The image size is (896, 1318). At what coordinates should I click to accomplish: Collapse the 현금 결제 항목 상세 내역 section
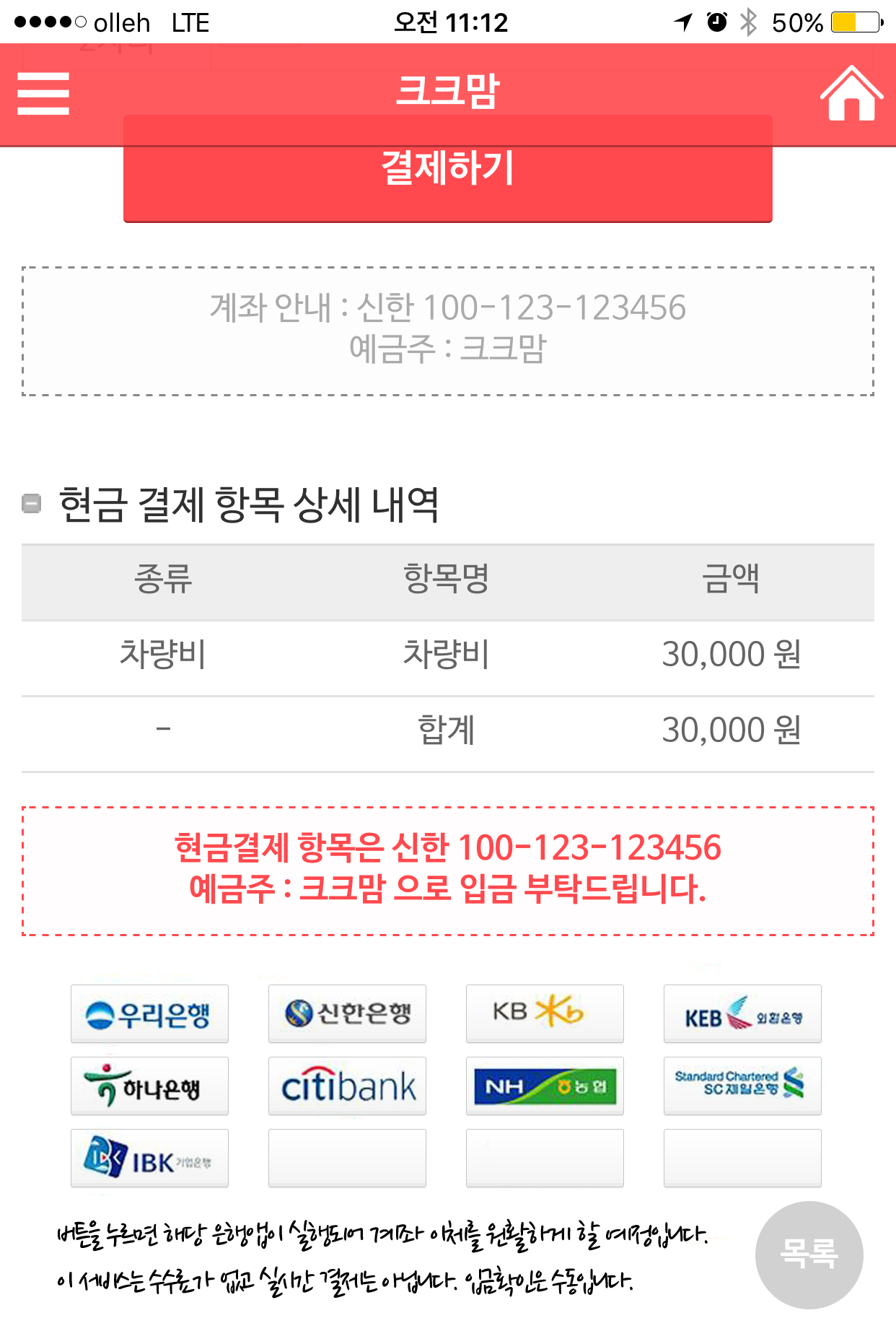coord(32,503)
